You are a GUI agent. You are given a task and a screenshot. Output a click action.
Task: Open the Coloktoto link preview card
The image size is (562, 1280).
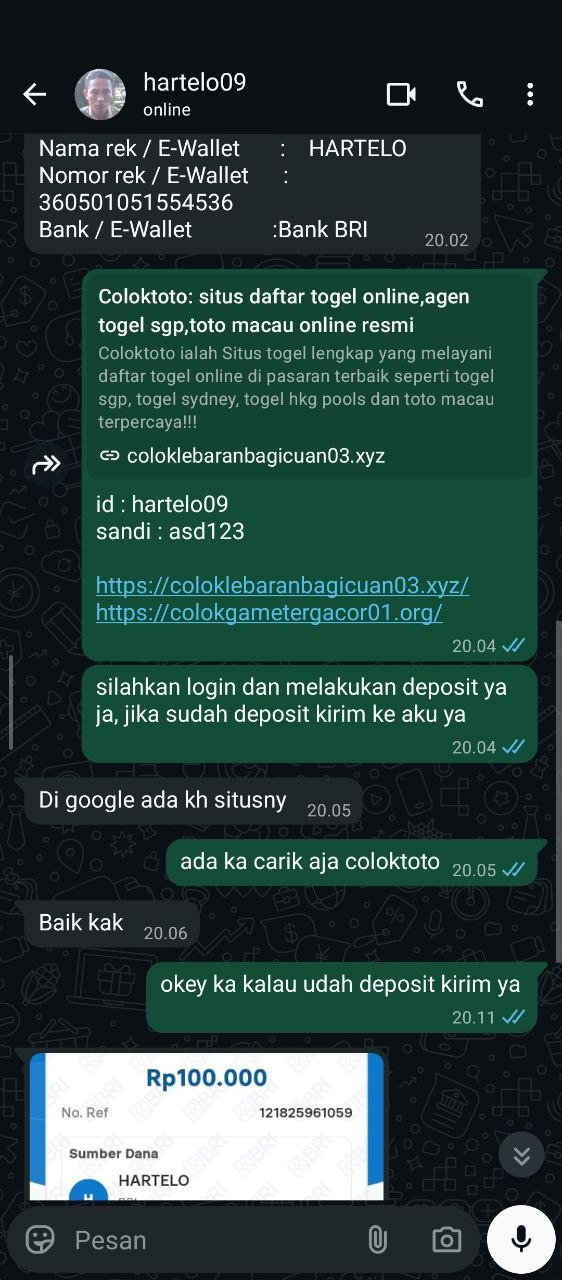click(310, 375)
